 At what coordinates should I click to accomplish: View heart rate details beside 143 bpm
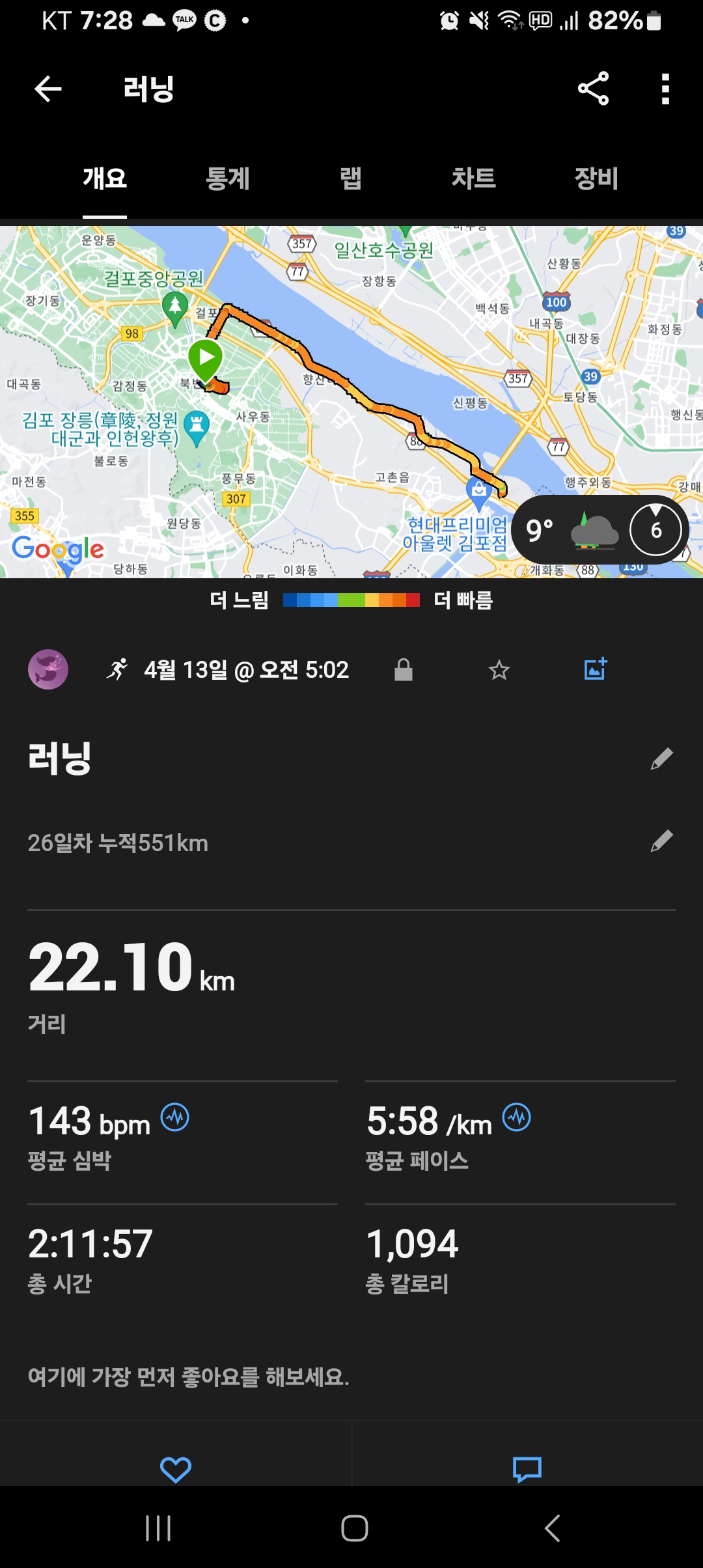(175, 1117)
